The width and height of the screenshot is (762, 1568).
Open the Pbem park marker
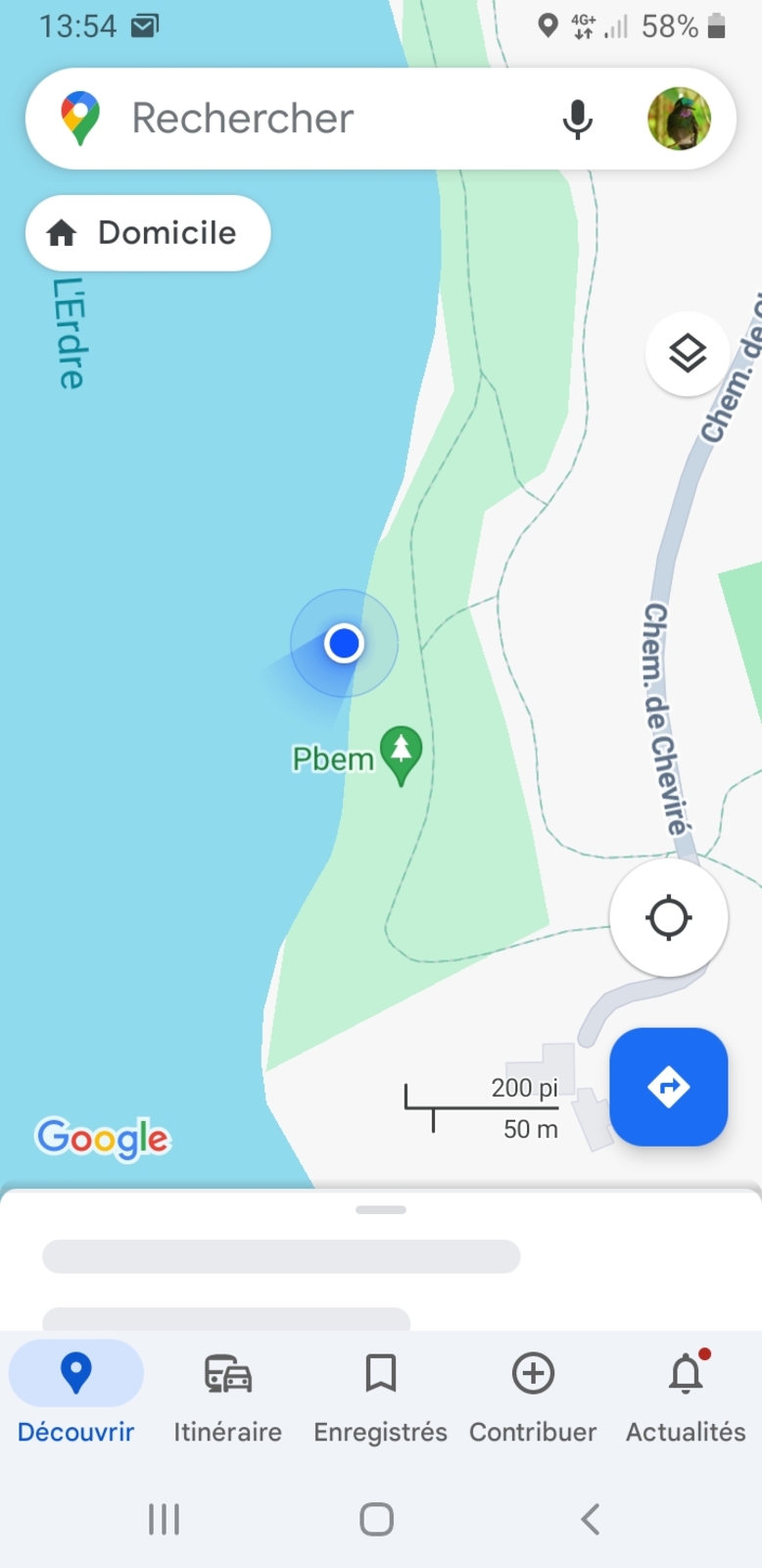(x=401, y=754)
